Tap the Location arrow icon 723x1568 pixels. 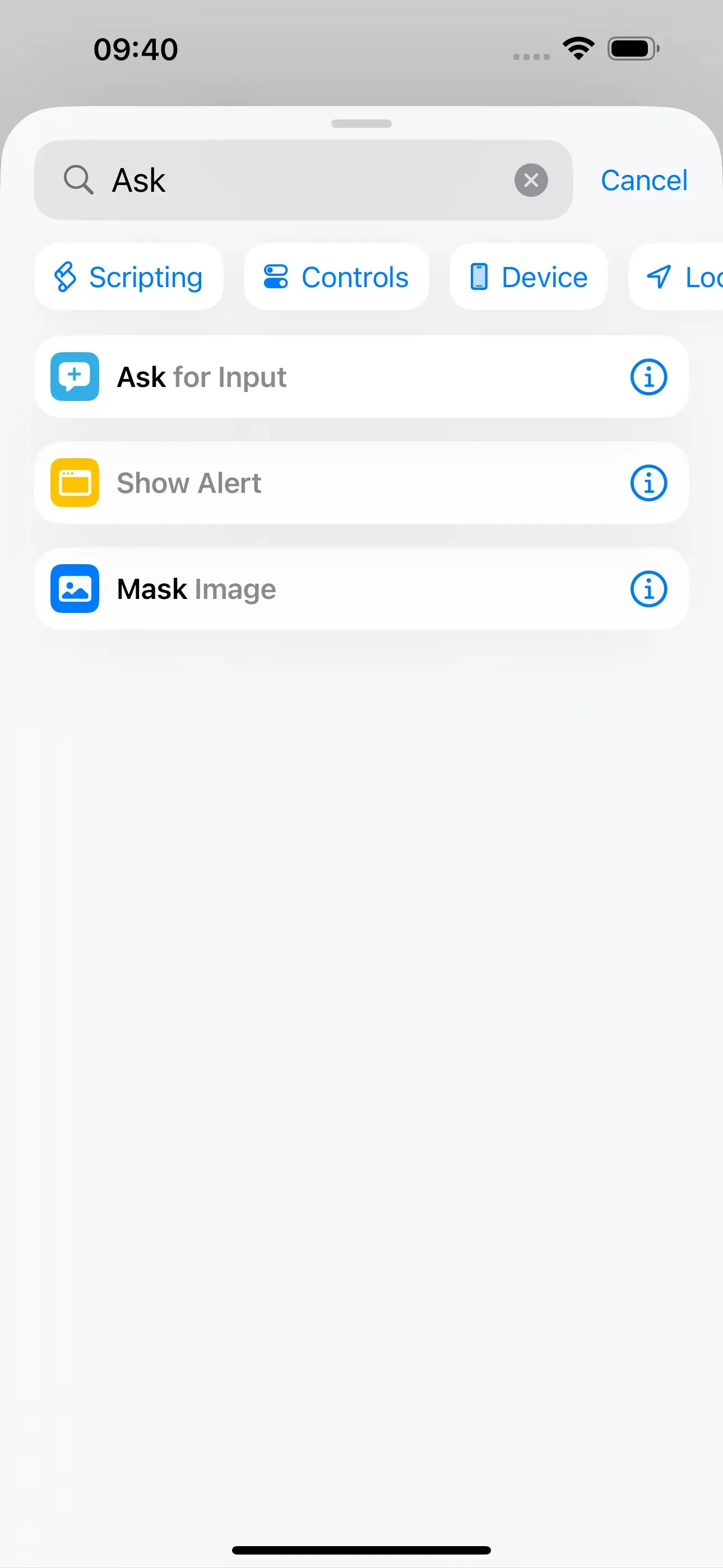659,276
